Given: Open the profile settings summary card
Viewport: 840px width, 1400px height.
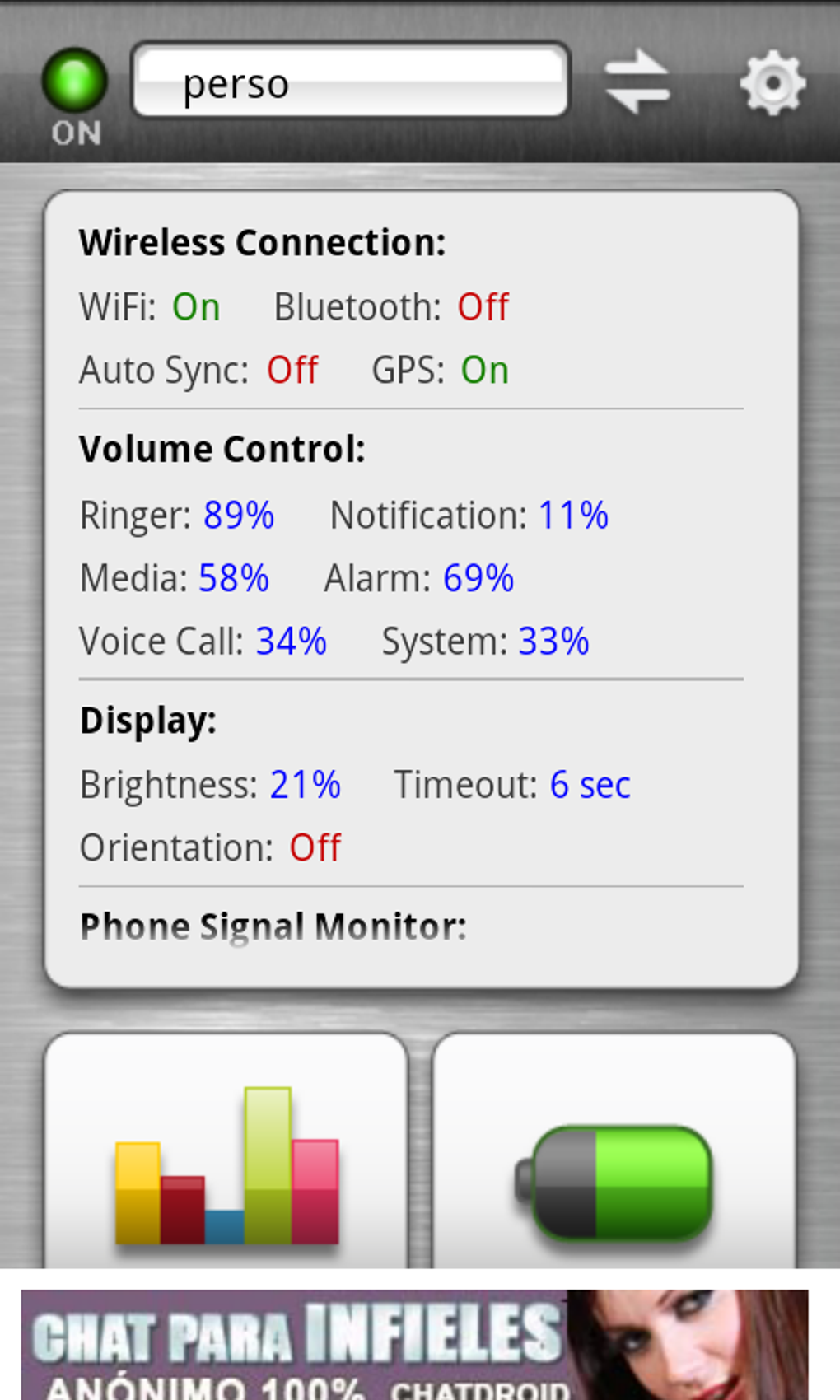Looking at the screenshot, I should click(x=421, y=589).
